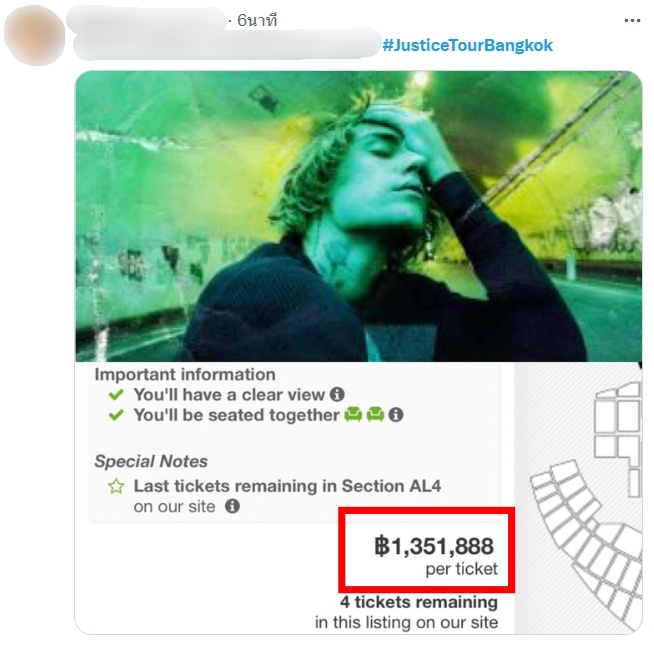Open the tweet's overflow menu
This screenshot has width=654, height=648.
click(x=631, y=20)
